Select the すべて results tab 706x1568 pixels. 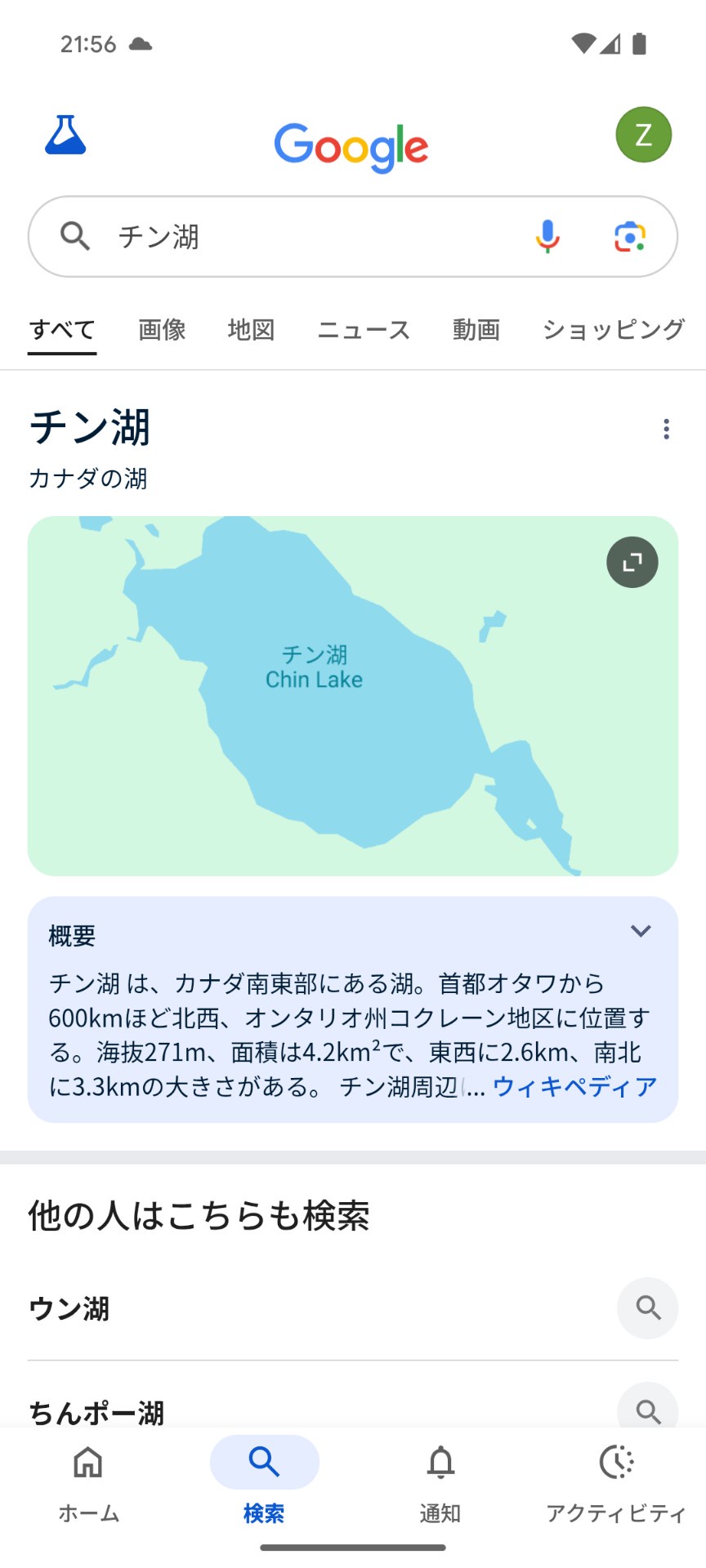62,330
